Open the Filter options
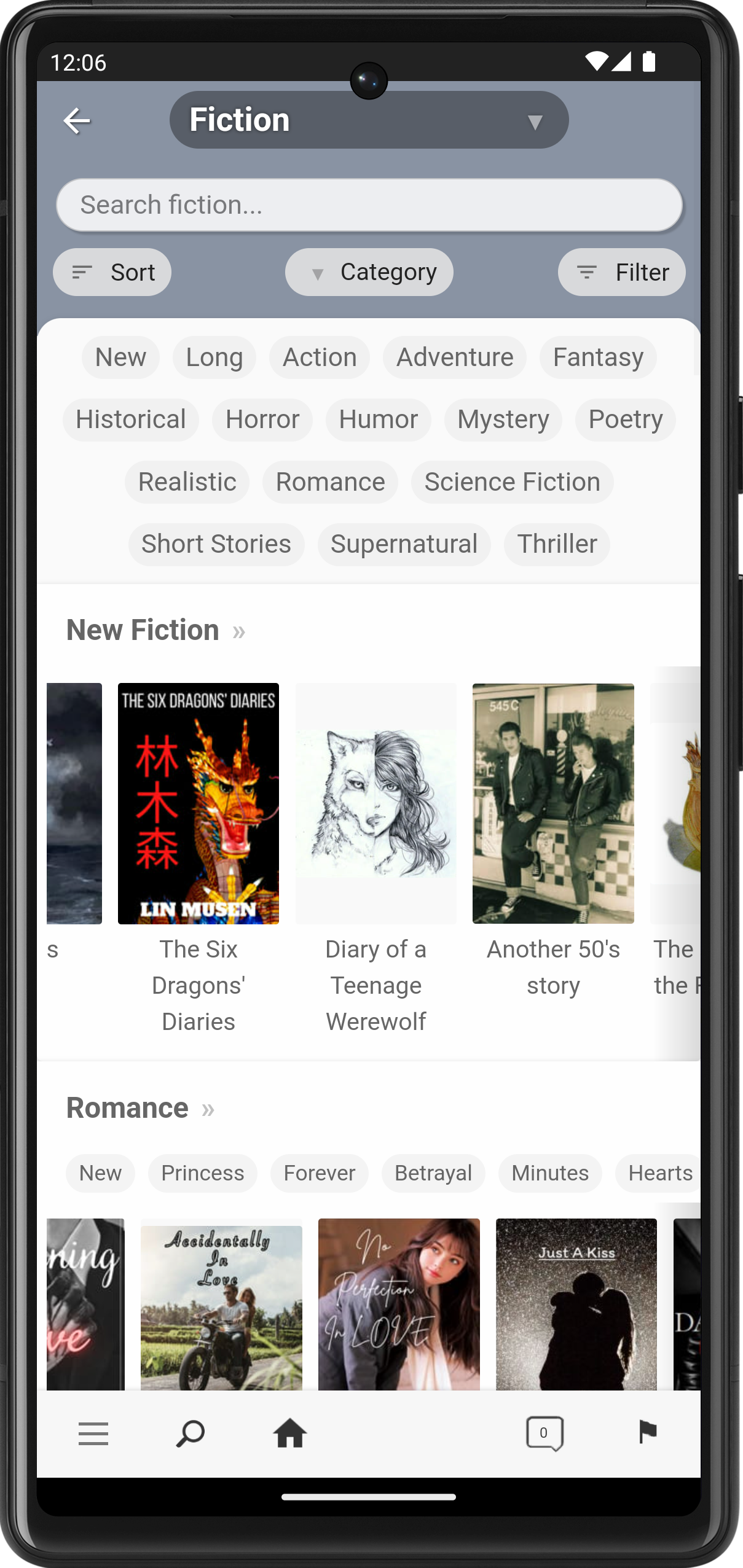Image resolution: width=743 pixels, height=1568 pixels. point(621,272)
